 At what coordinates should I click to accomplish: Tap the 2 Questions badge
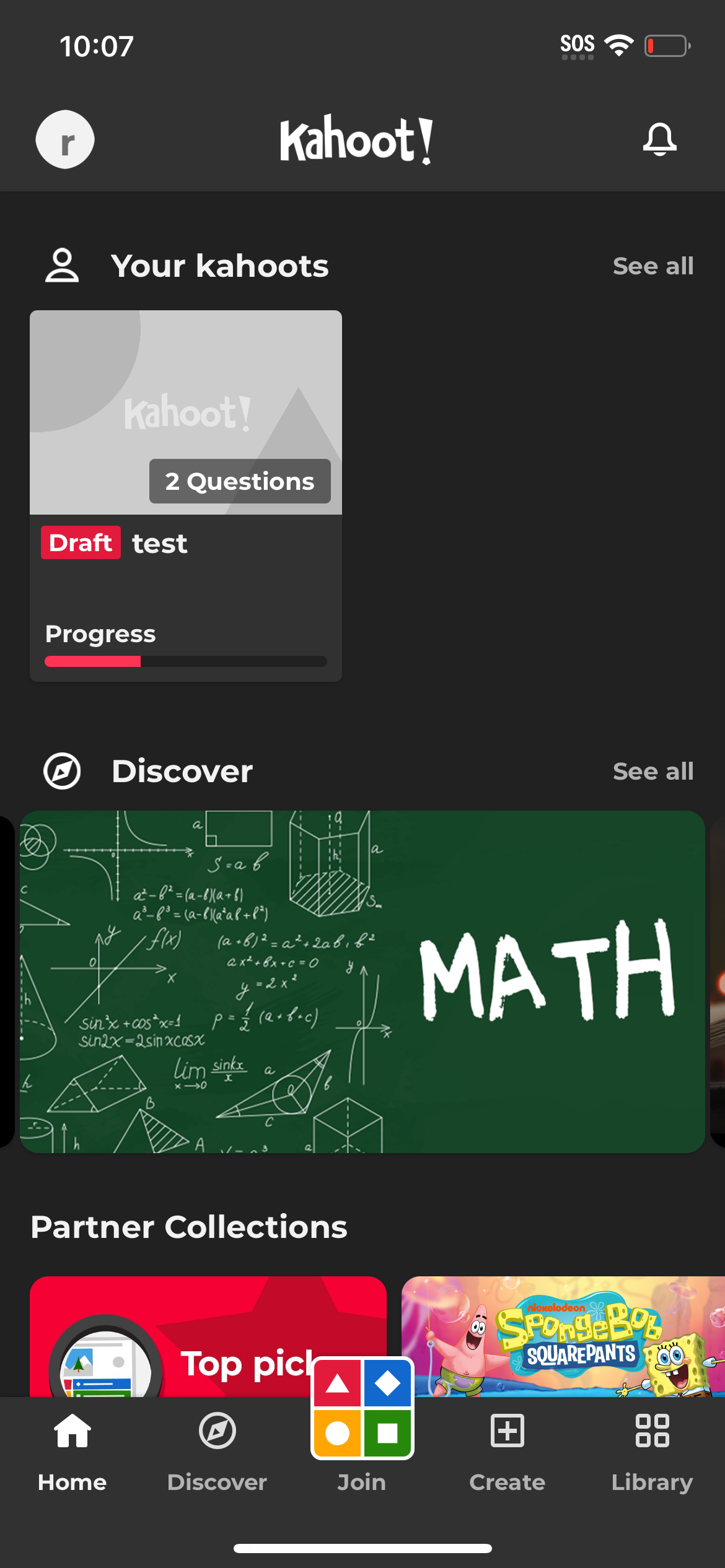(240, 481)
